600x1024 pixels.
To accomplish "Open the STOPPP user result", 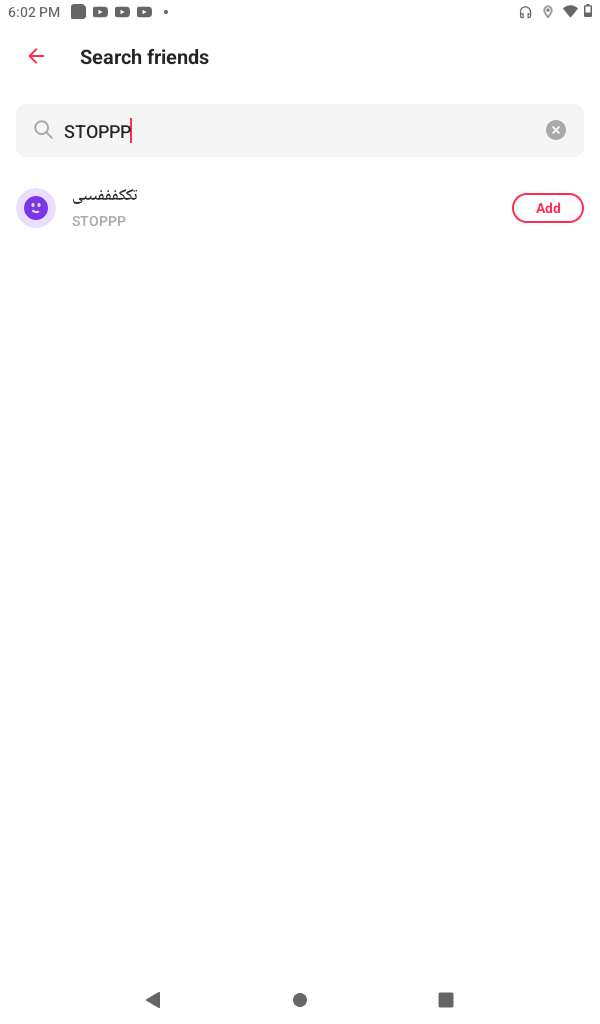I will pos(200,208).
